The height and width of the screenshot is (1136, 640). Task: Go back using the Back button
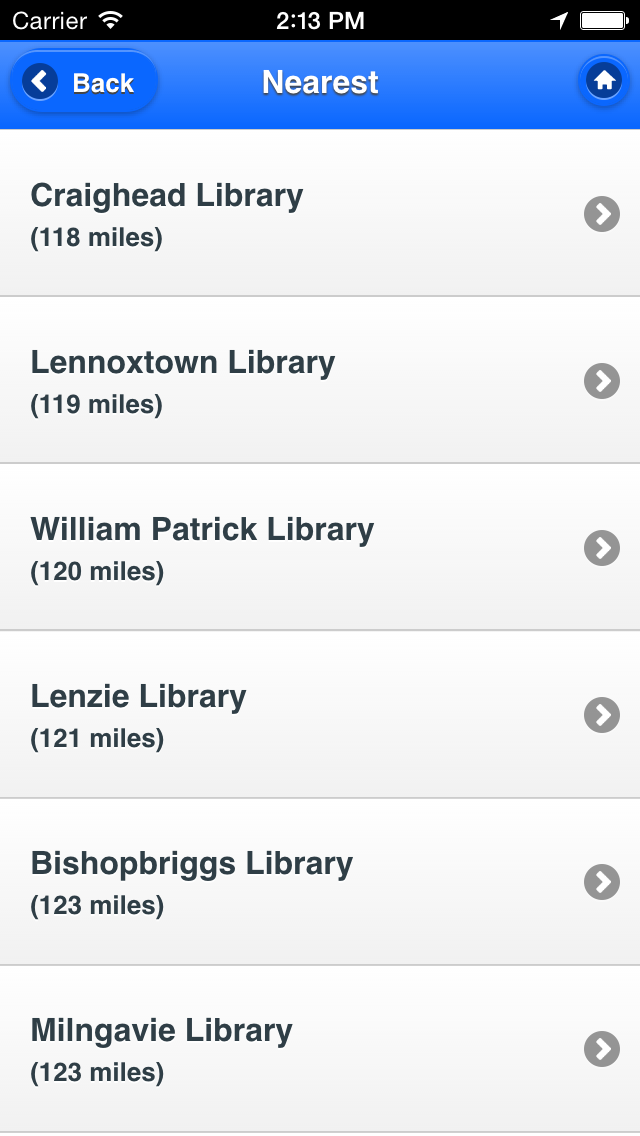[84, 82]
